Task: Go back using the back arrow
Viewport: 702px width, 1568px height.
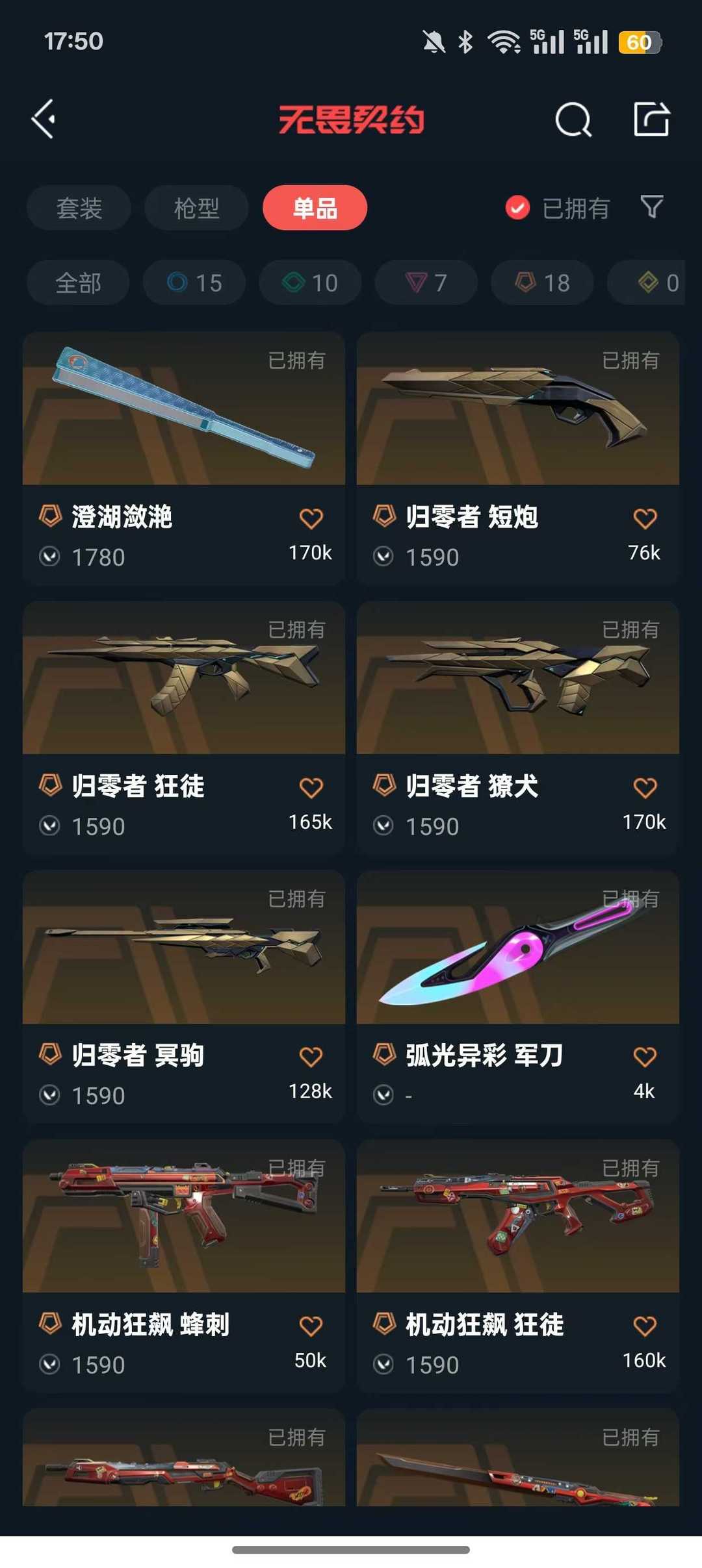Action: point(44,120)
